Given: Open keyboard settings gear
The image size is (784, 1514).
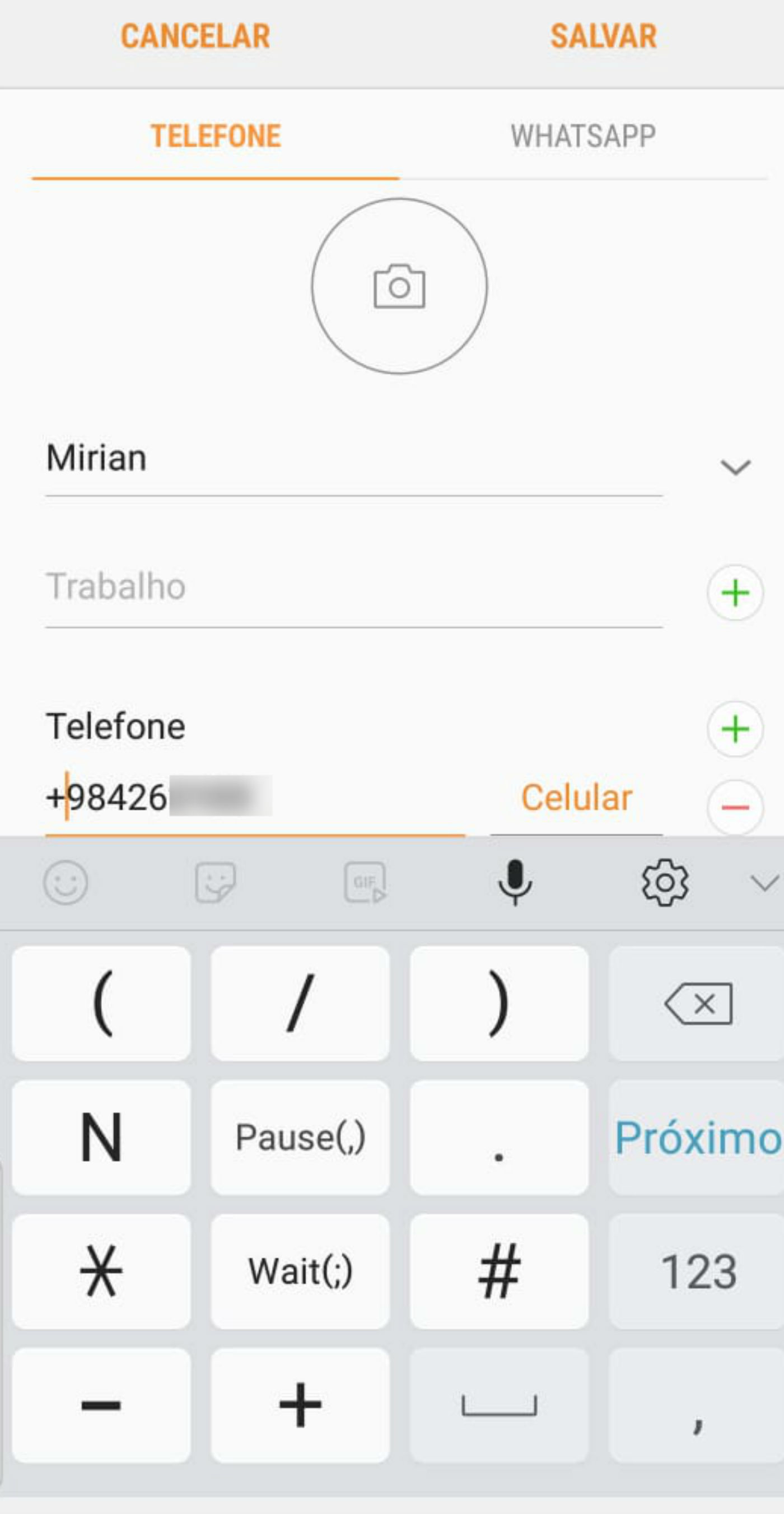Looking at the screenshot, I should (x=665, y=882).
